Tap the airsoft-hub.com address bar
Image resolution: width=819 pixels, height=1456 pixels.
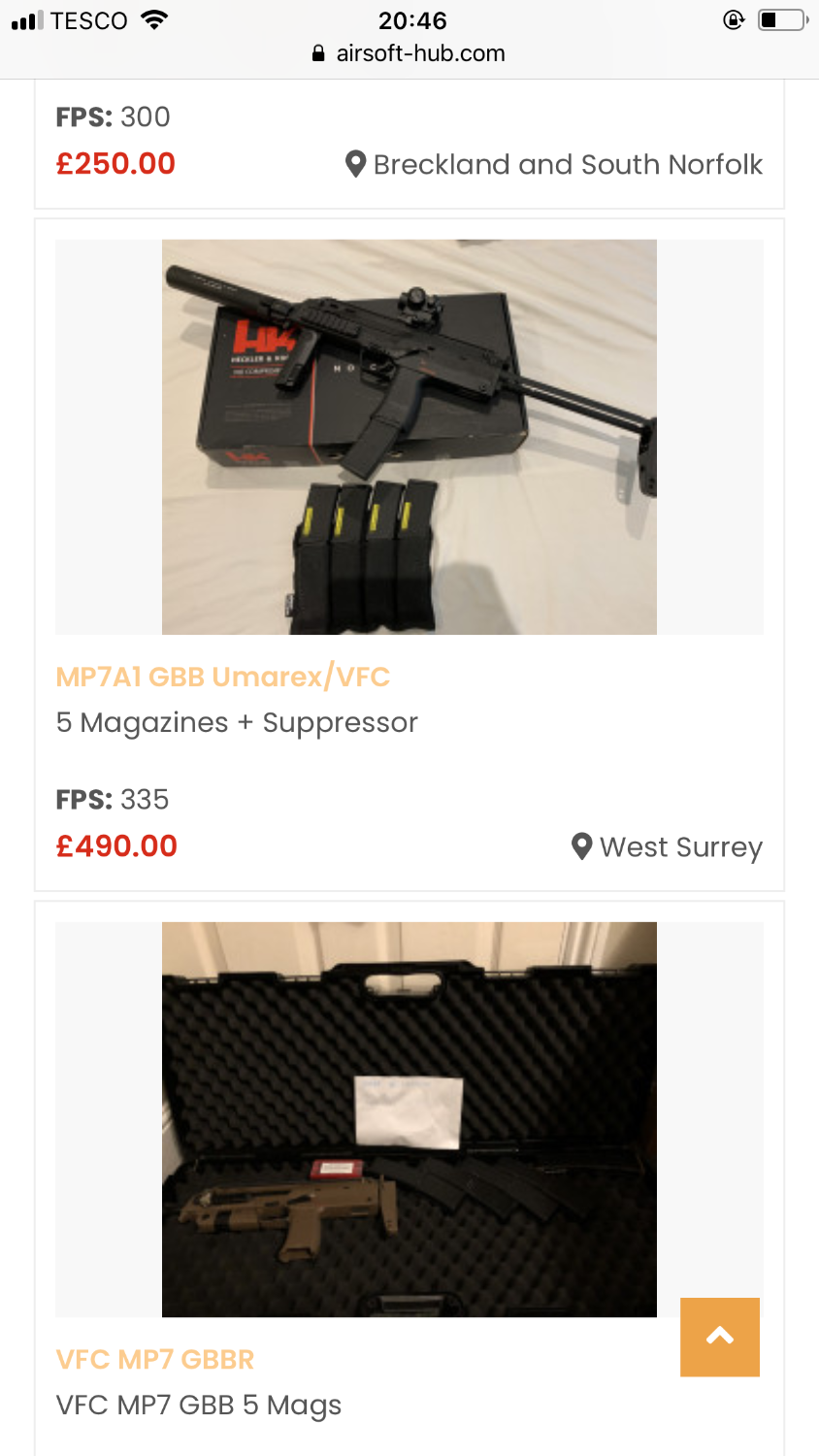409,53
